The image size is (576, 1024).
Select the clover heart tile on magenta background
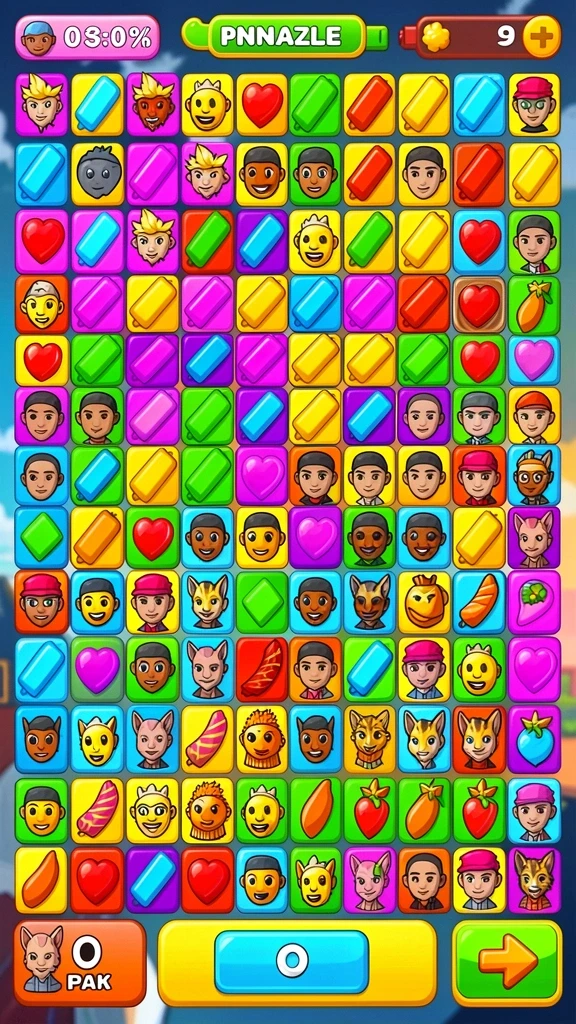[x=534, y=601]
